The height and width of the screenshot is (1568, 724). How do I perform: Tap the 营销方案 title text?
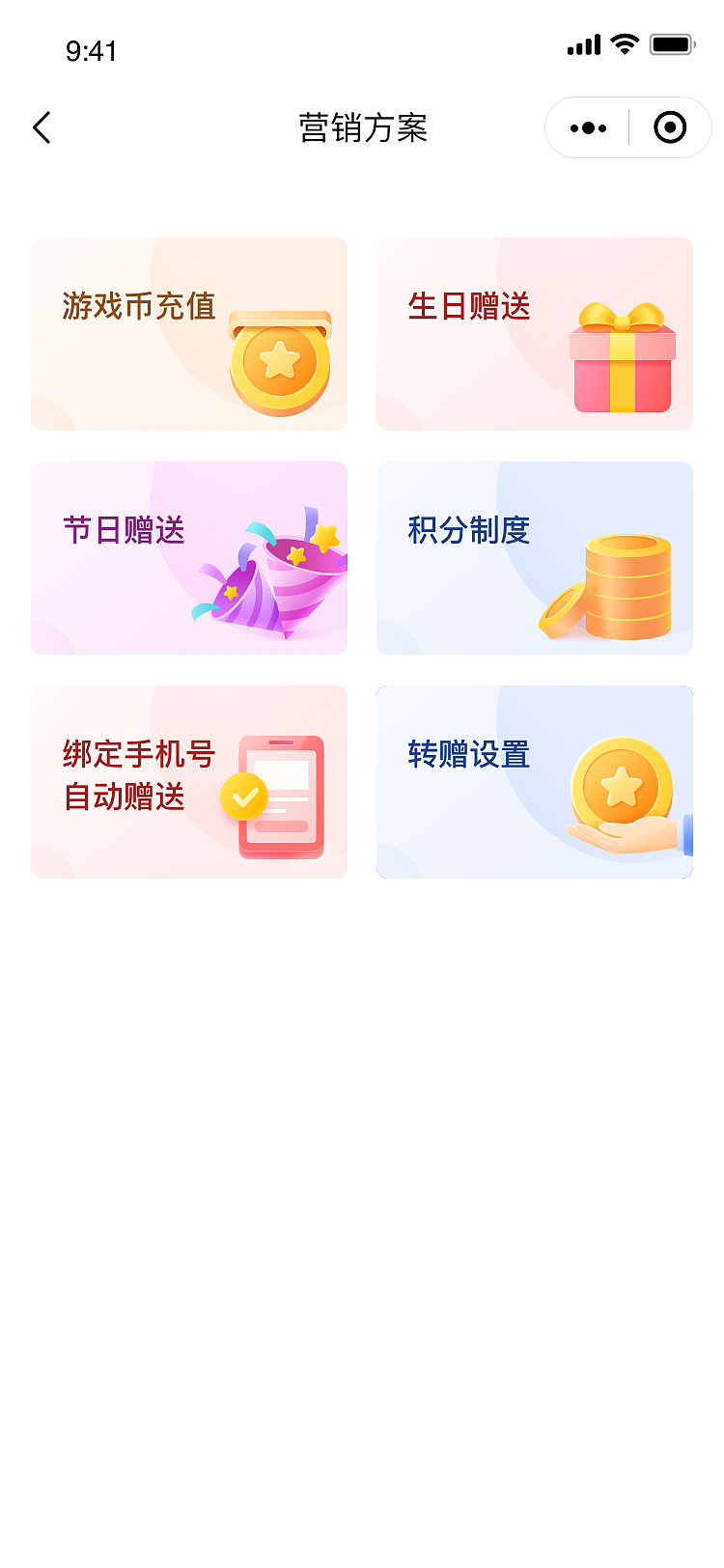point(362,126)
